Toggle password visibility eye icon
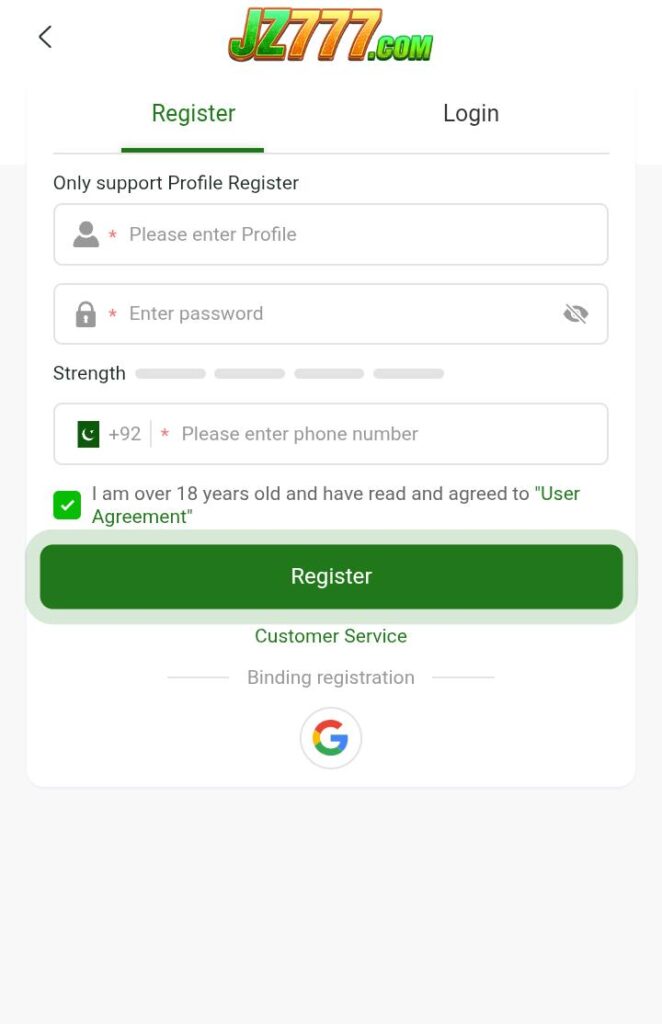662x1024 pixels. coord(575,314)
